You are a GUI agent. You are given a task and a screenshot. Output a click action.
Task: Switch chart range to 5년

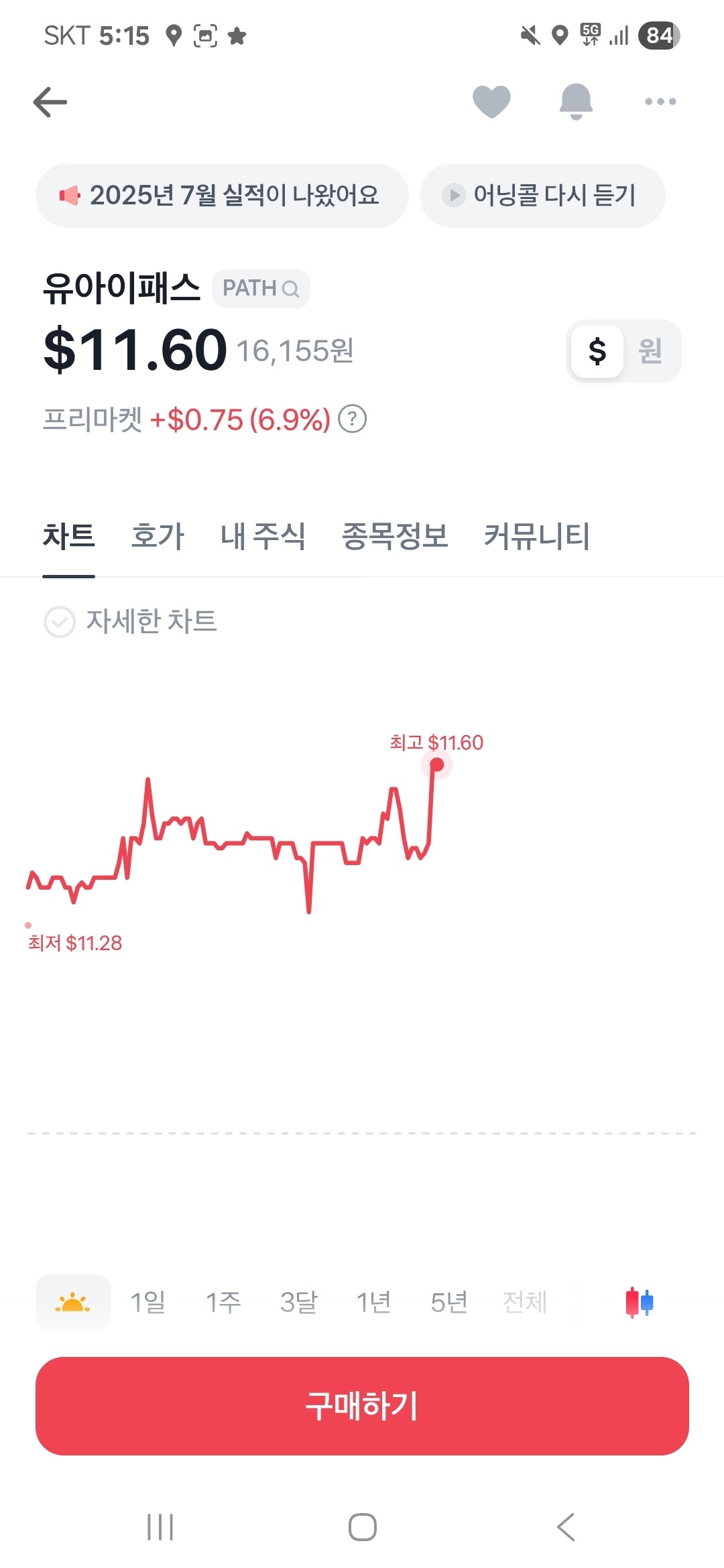click(448, 1302)
